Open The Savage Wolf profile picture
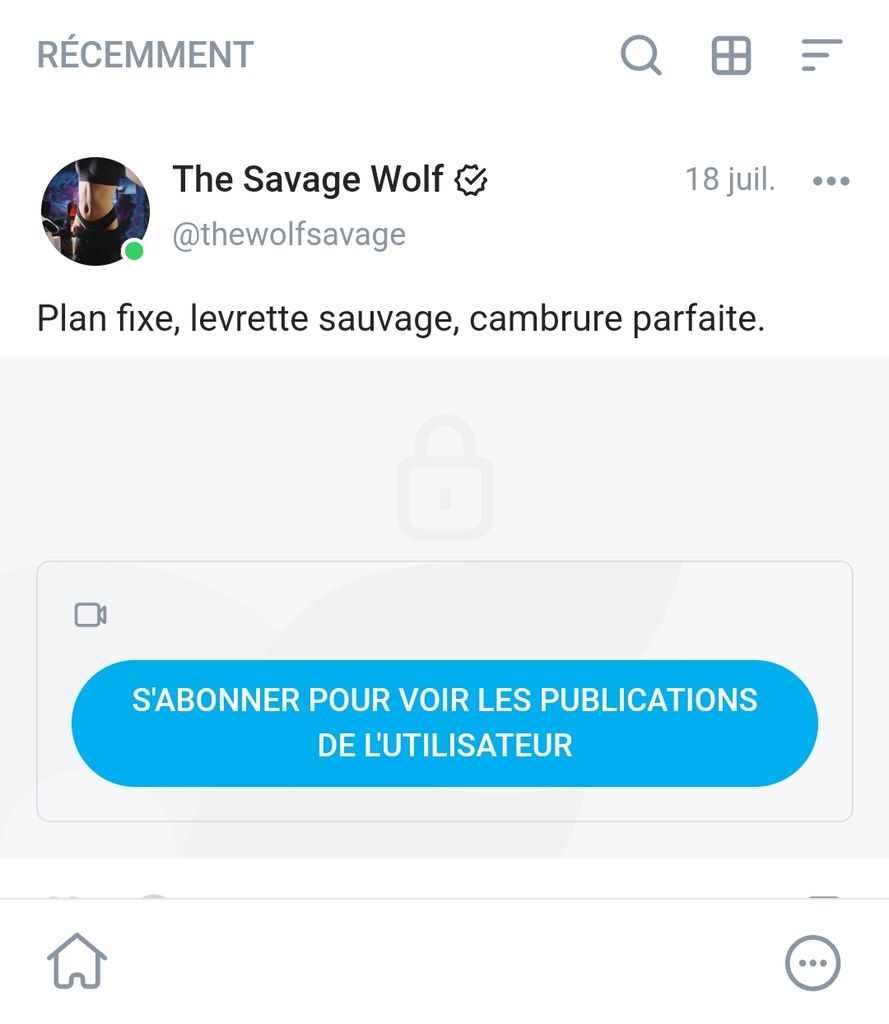 click(x=95, y=211)
